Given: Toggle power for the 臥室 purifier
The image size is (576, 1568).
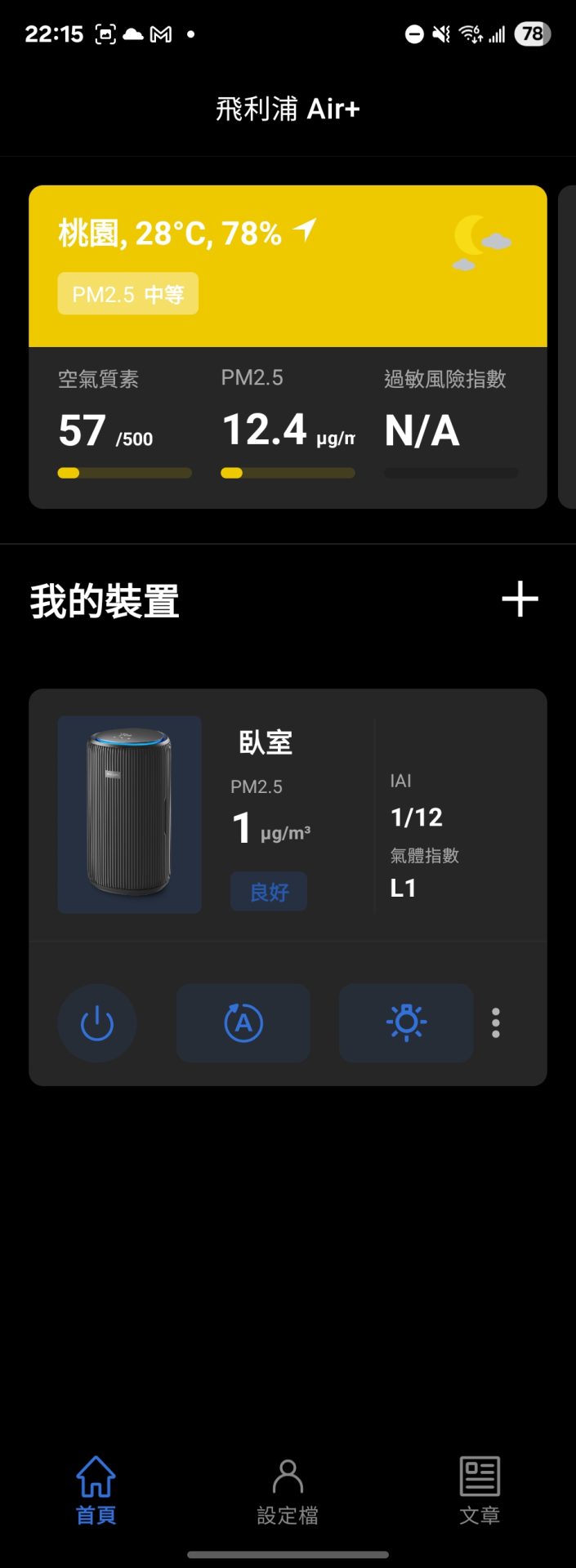Looking at the screenshot, I should point(97,1023).
